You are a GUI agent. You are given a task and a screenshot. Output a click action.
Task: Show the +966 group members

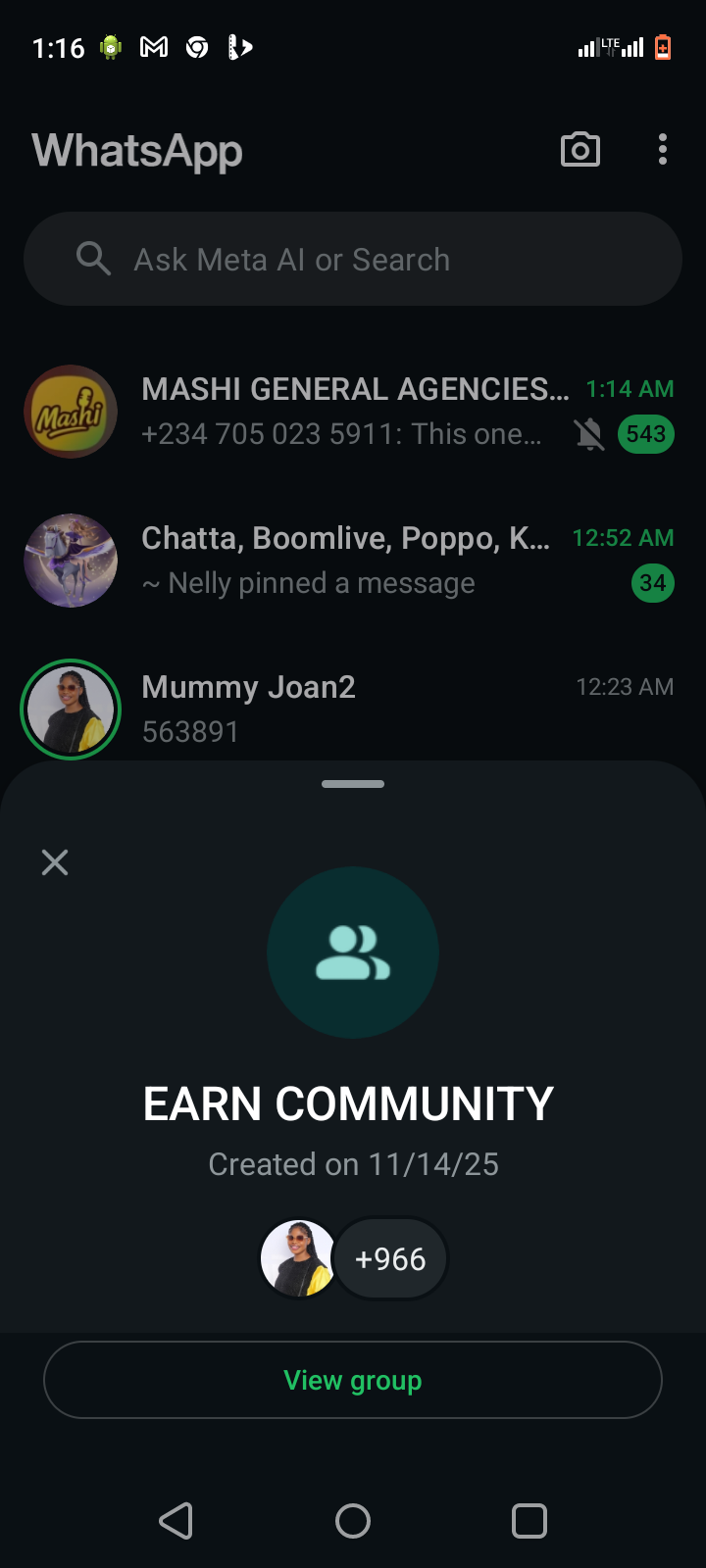pyautogui.click(x=390, y=1258)
